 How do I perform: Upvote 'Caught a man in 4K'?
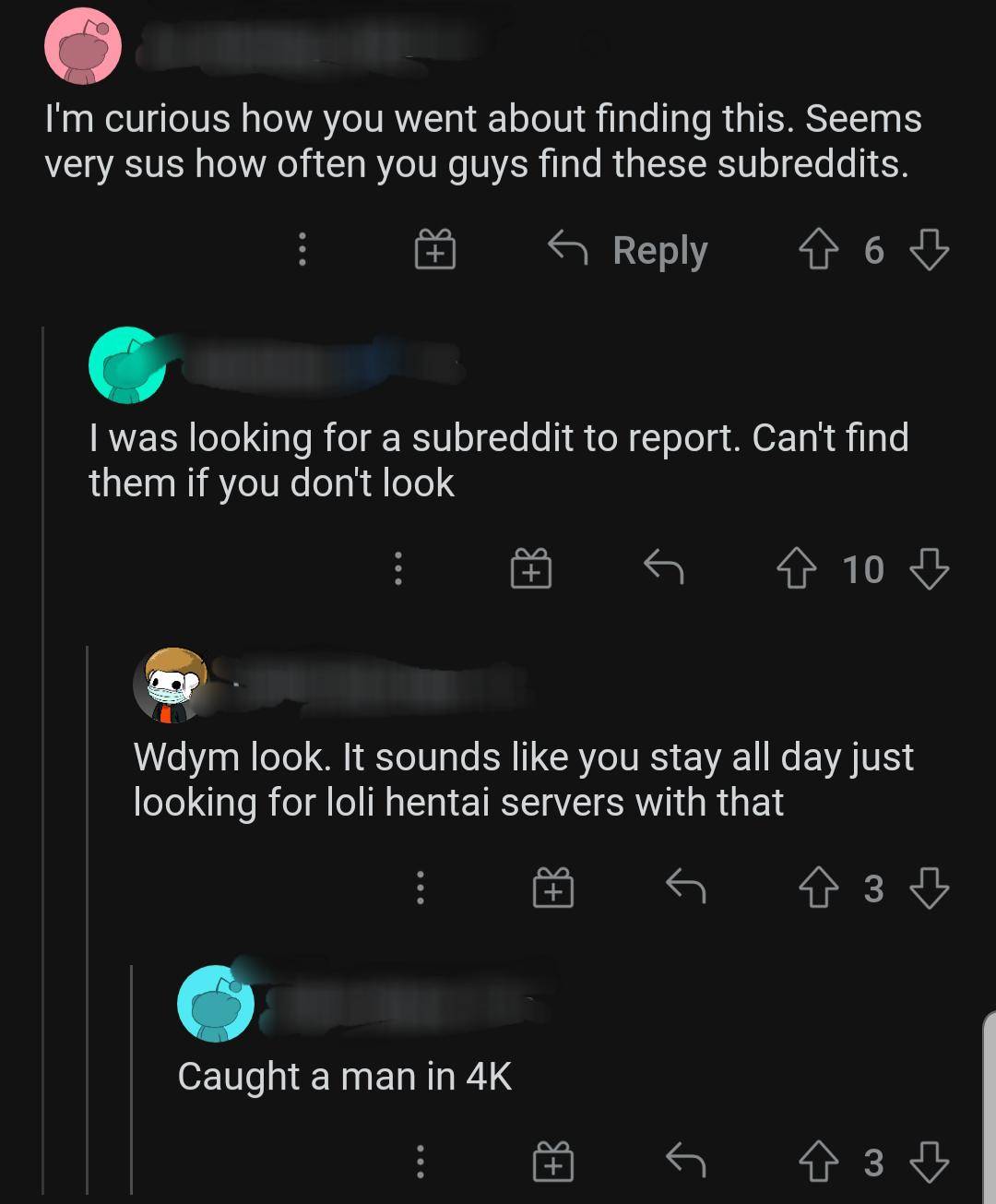tap(818, 1162)
